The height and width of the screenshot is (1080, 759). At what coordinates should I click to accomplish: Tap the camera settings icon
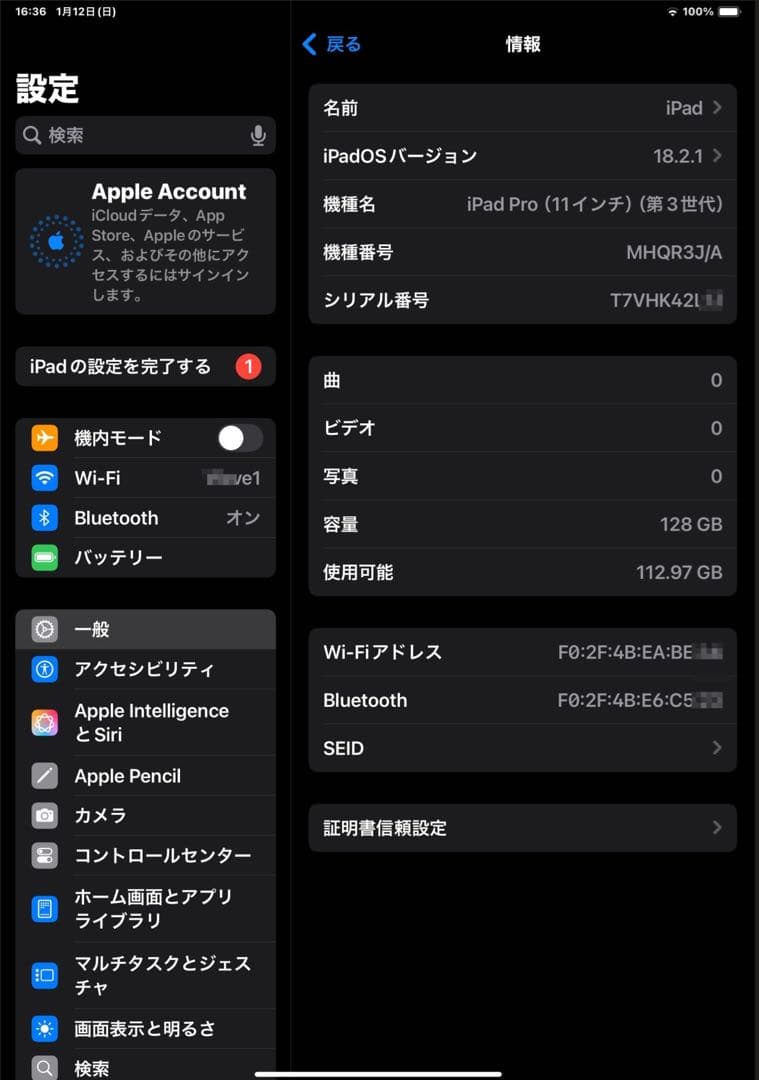click(44, 816)
